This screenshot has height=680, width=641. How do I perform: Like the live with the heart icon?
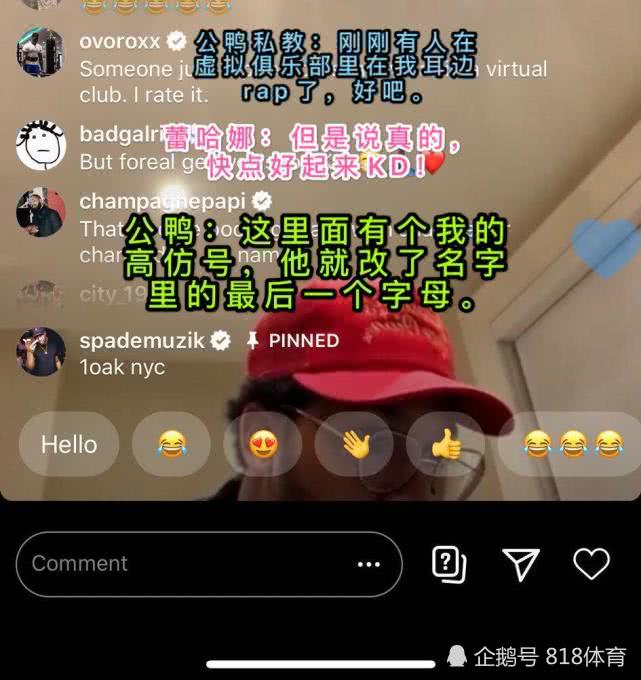point(591,564)
